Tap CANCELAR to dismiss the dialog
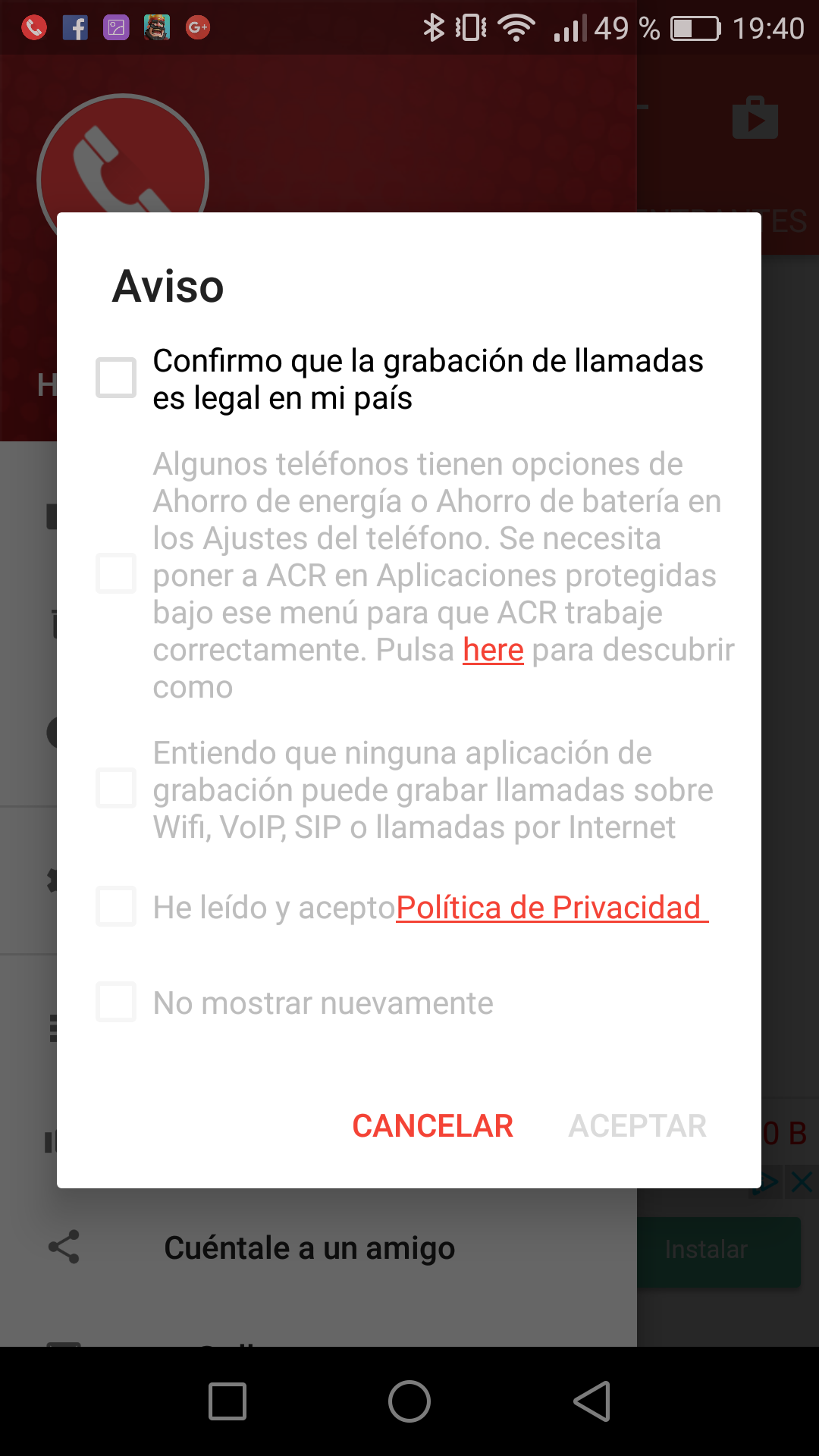 pos(432,1126)
